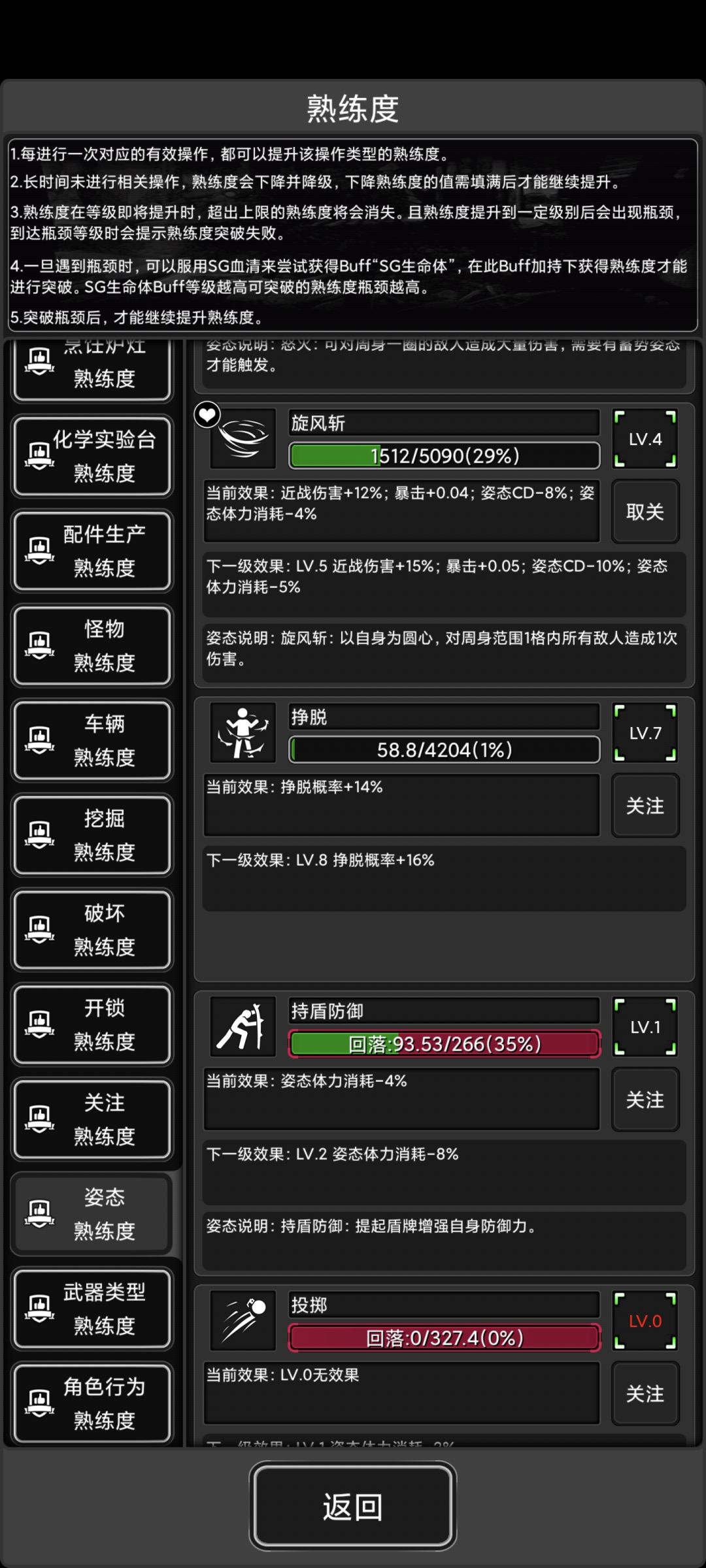The image size is (706, 1568).
Task: Follow the 挣脱 skill
Action: (x=645, y=806)
